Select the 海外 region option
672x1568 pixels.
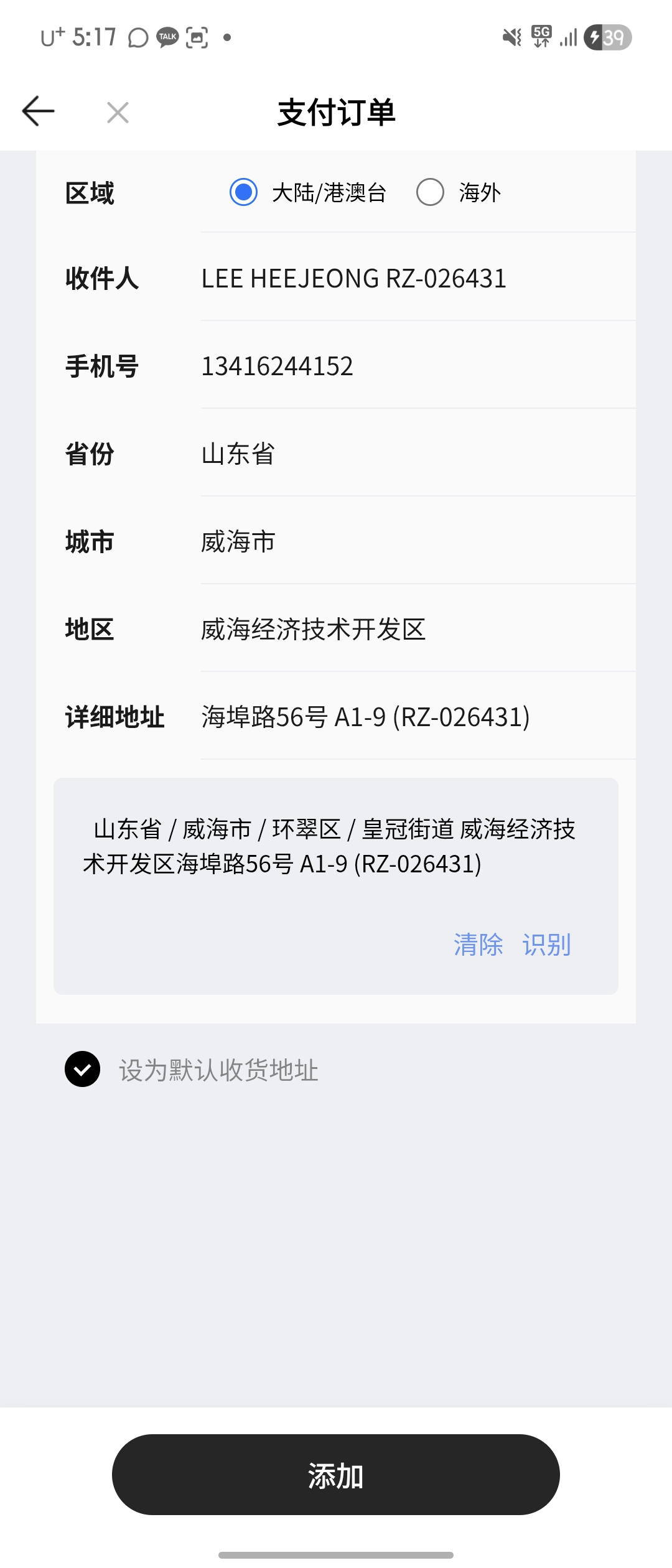[430, 192]
